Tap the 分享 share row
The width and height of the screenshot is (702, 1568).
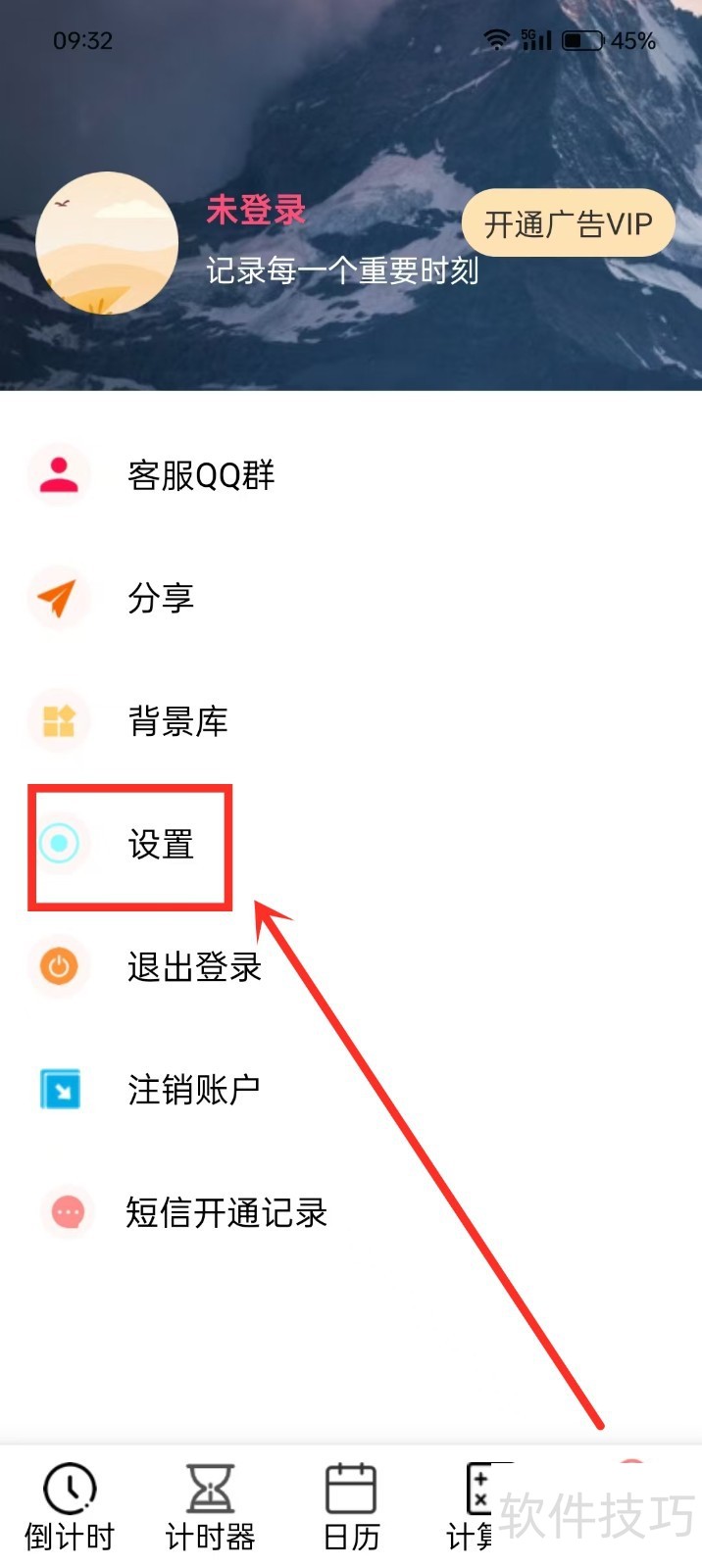coord(160,598)
